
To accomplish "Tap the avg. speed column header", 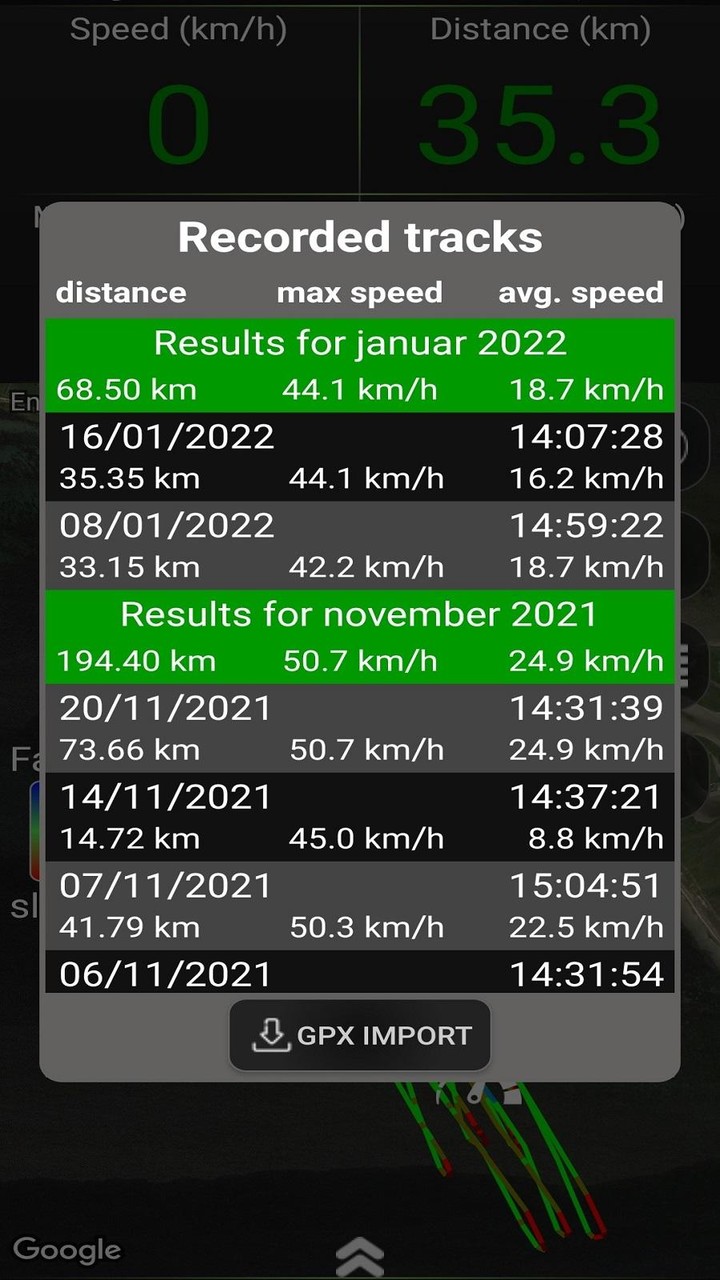I will coord(580,292).
